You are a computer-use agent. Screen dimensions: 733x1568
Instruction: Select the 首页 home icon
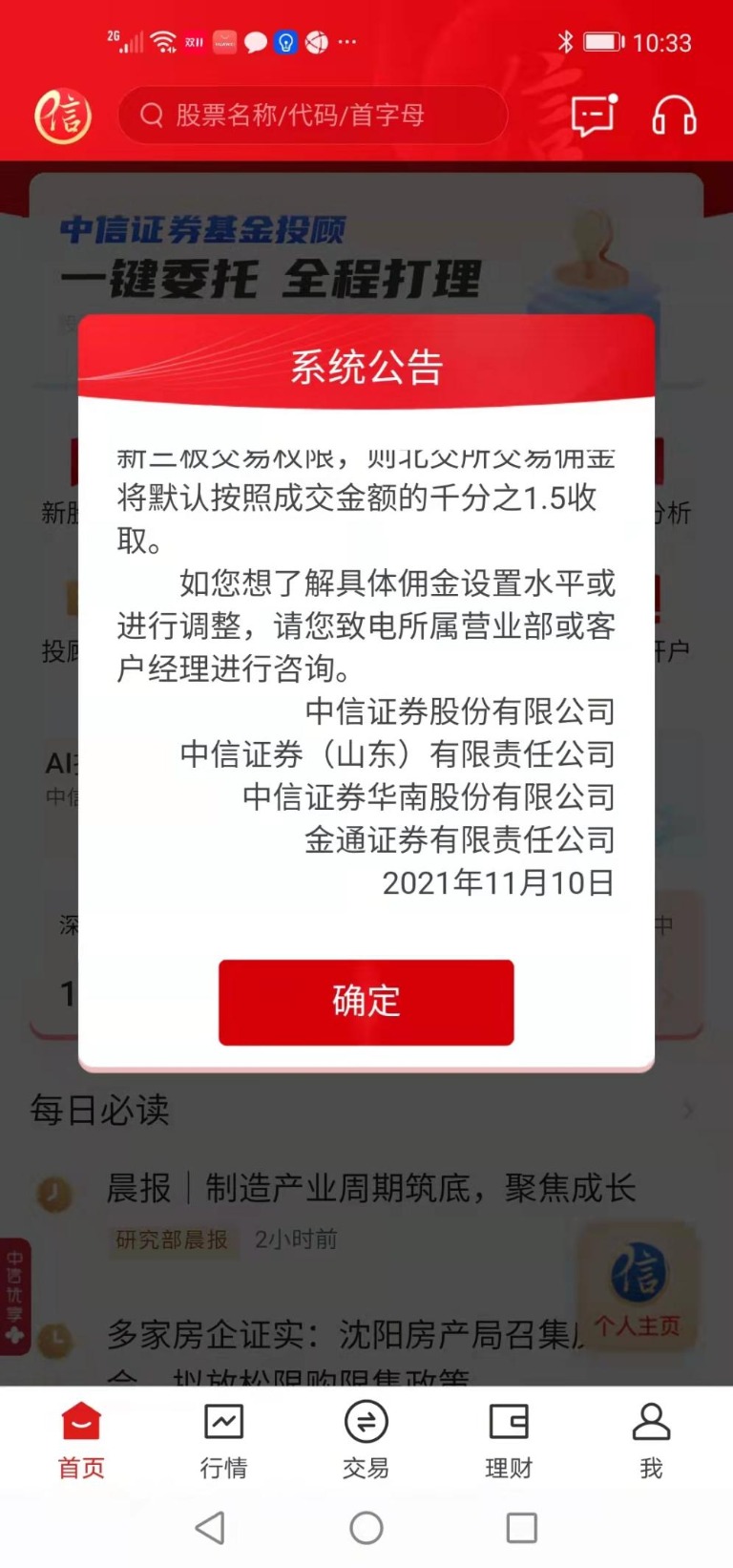[81, 1419]
